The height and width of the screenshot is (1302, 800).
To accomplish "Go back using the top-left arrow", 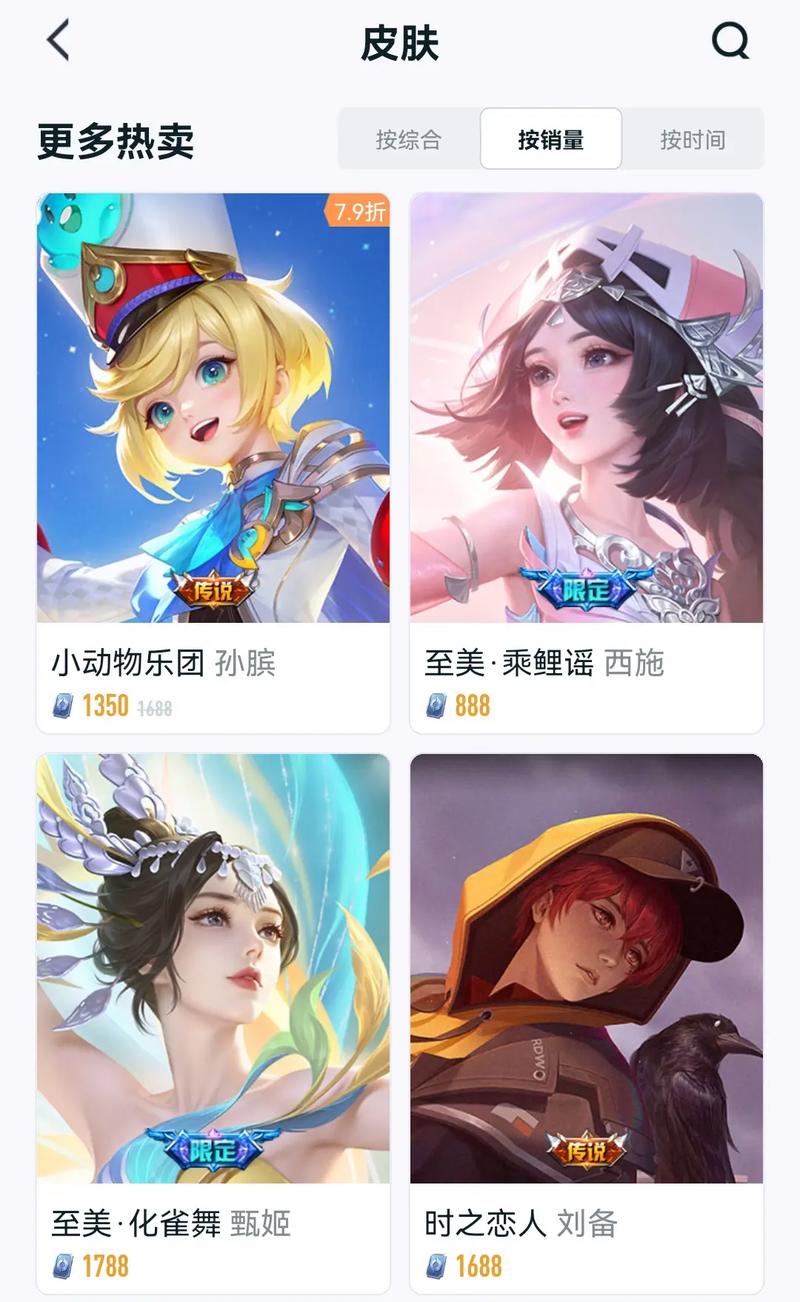I will point(59,42).
